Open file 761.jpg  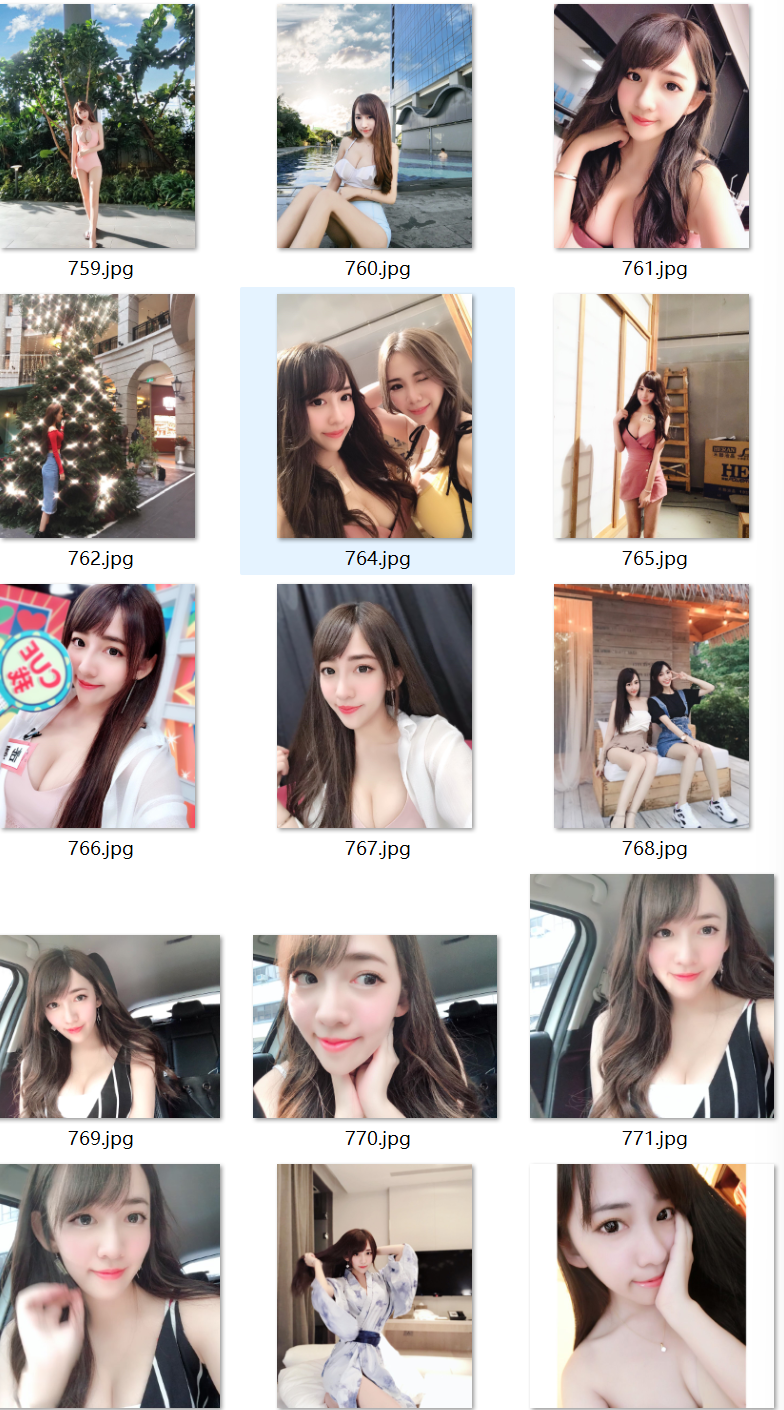652,126
